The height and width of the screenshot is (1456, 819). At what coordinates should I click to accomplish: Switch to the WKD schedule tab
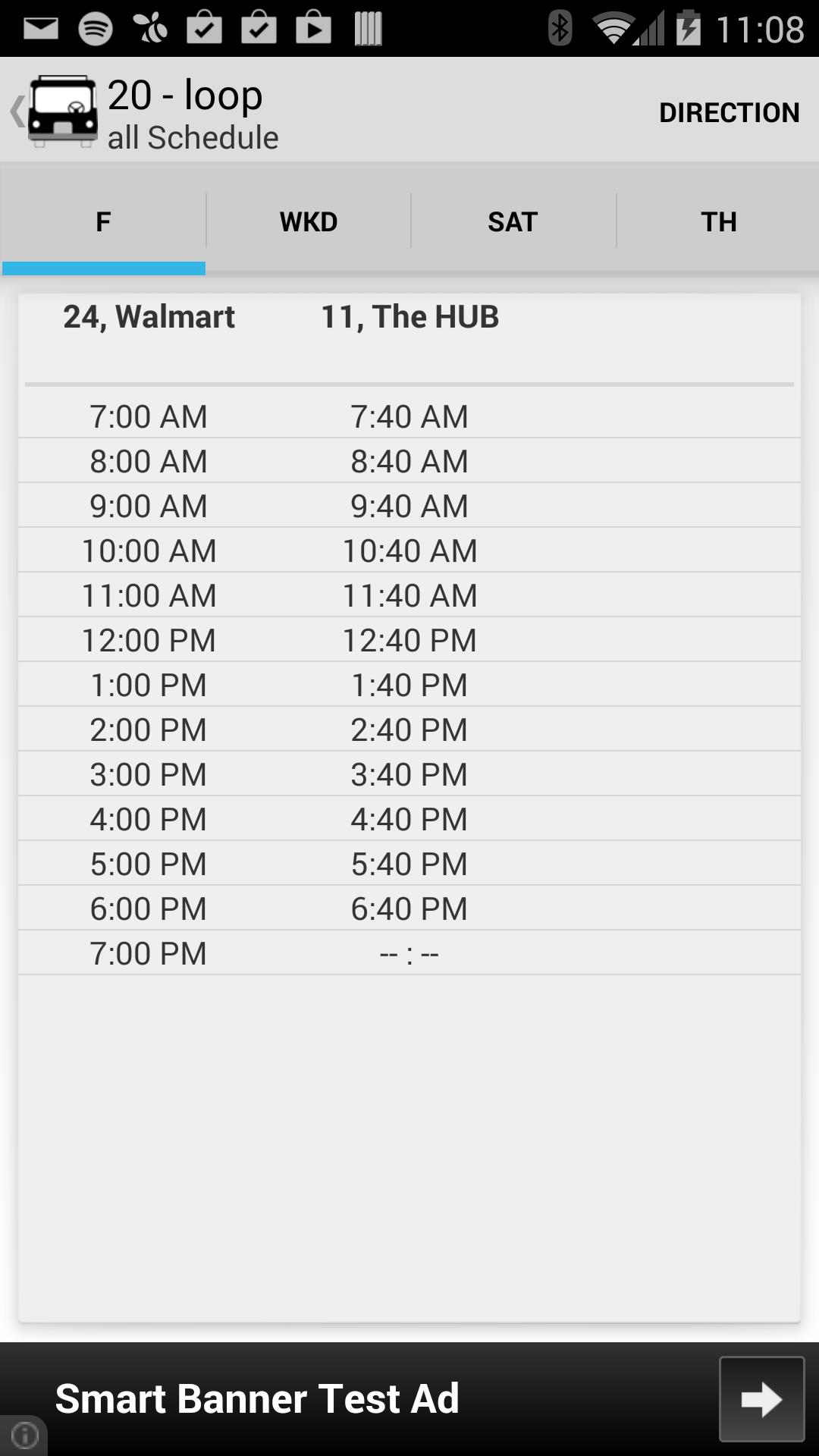point(308,221)
